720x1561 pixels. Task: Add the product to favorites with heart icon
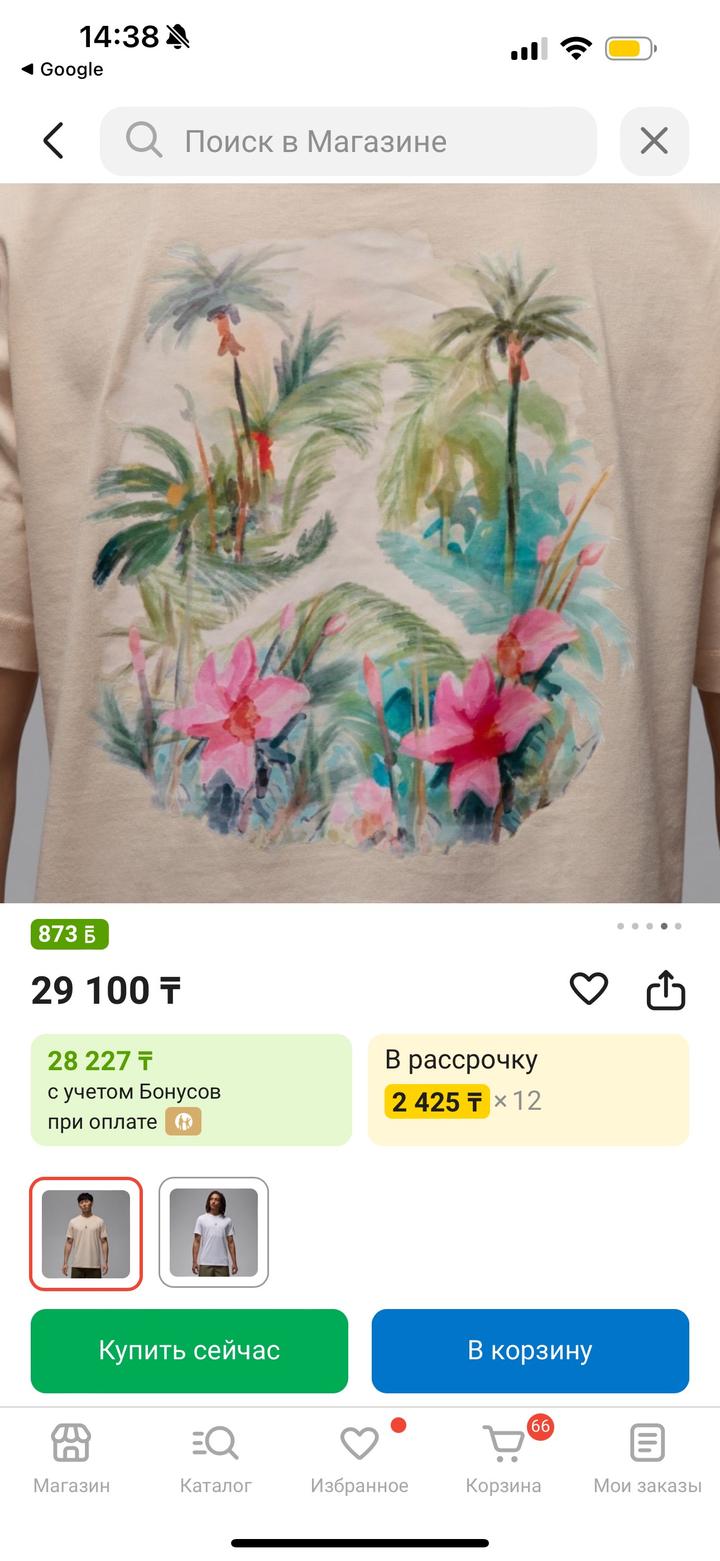click(589, 989)
